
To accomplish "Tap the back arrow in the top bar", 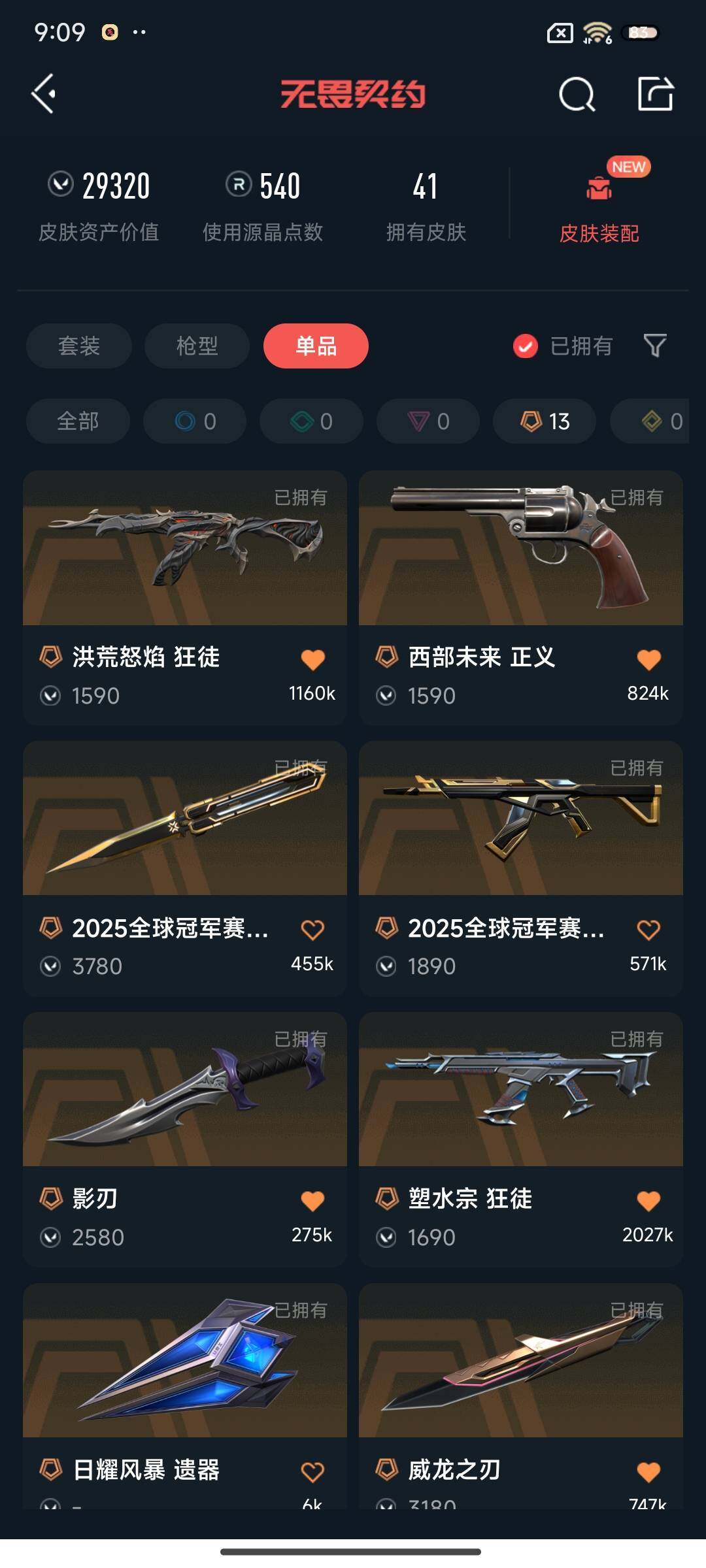I will point(43,95).
